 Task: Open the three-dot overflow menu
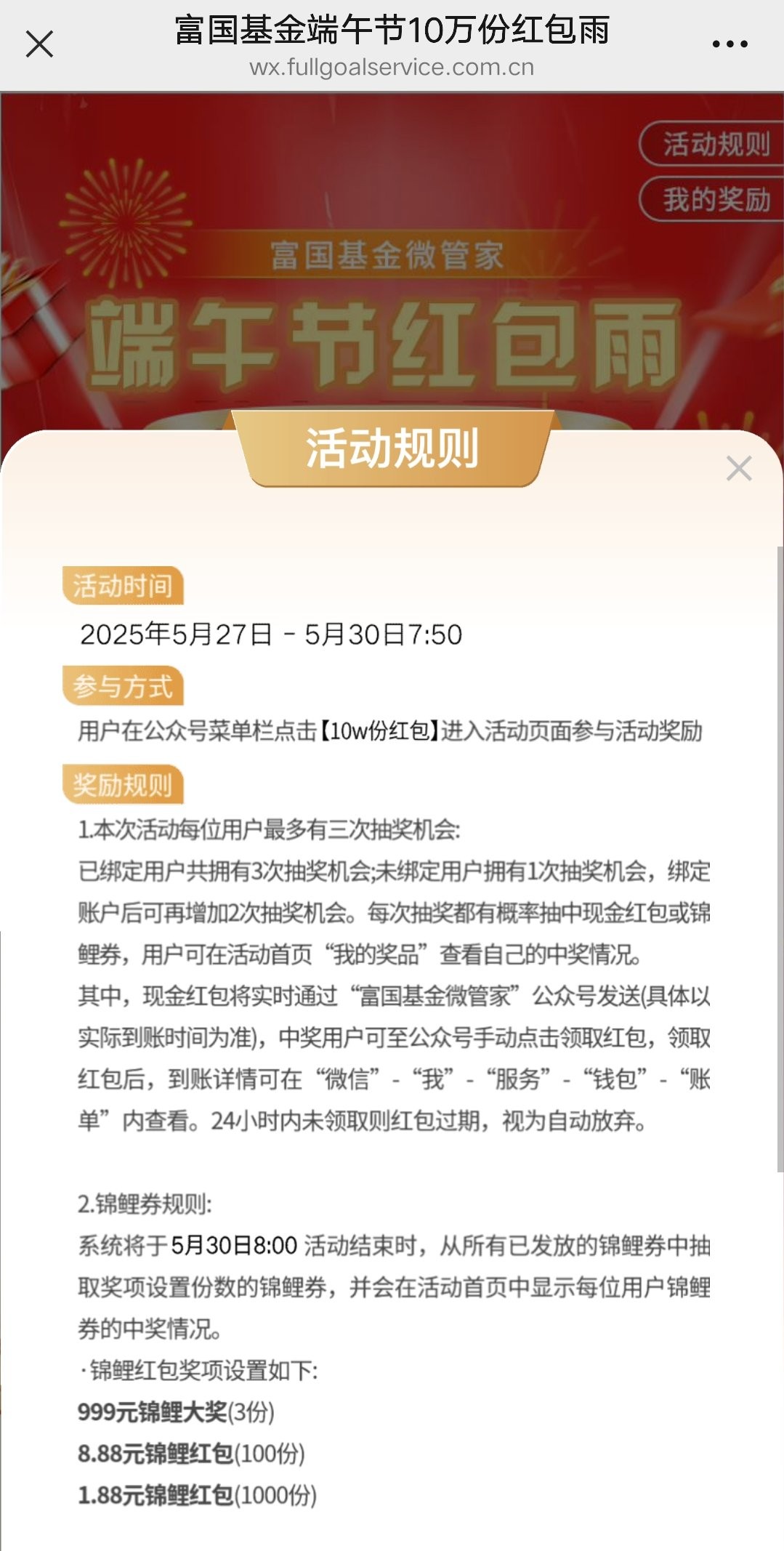pyautogui.click(x=730, y=44)
